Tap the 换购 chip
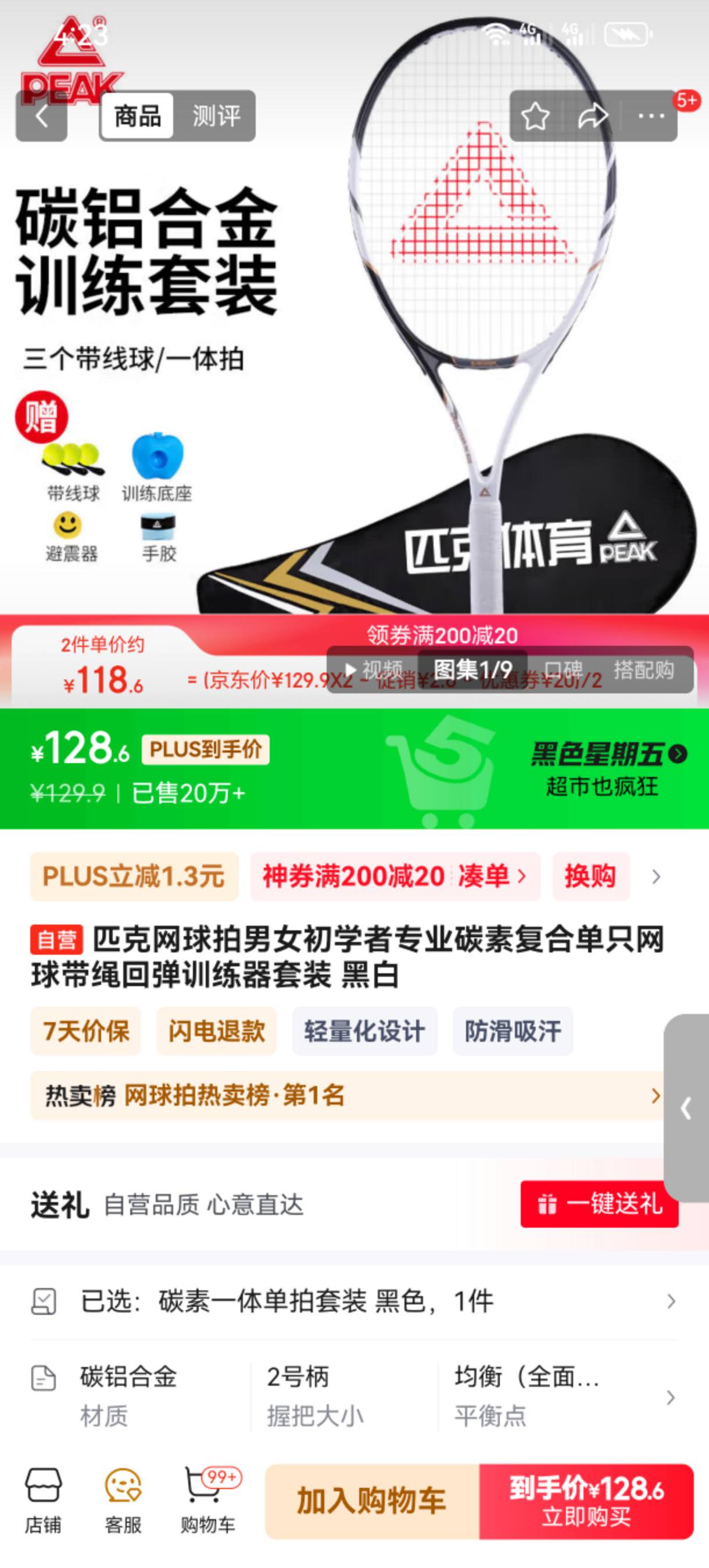This screenshot has width=709, height=1568. [590, 876]
